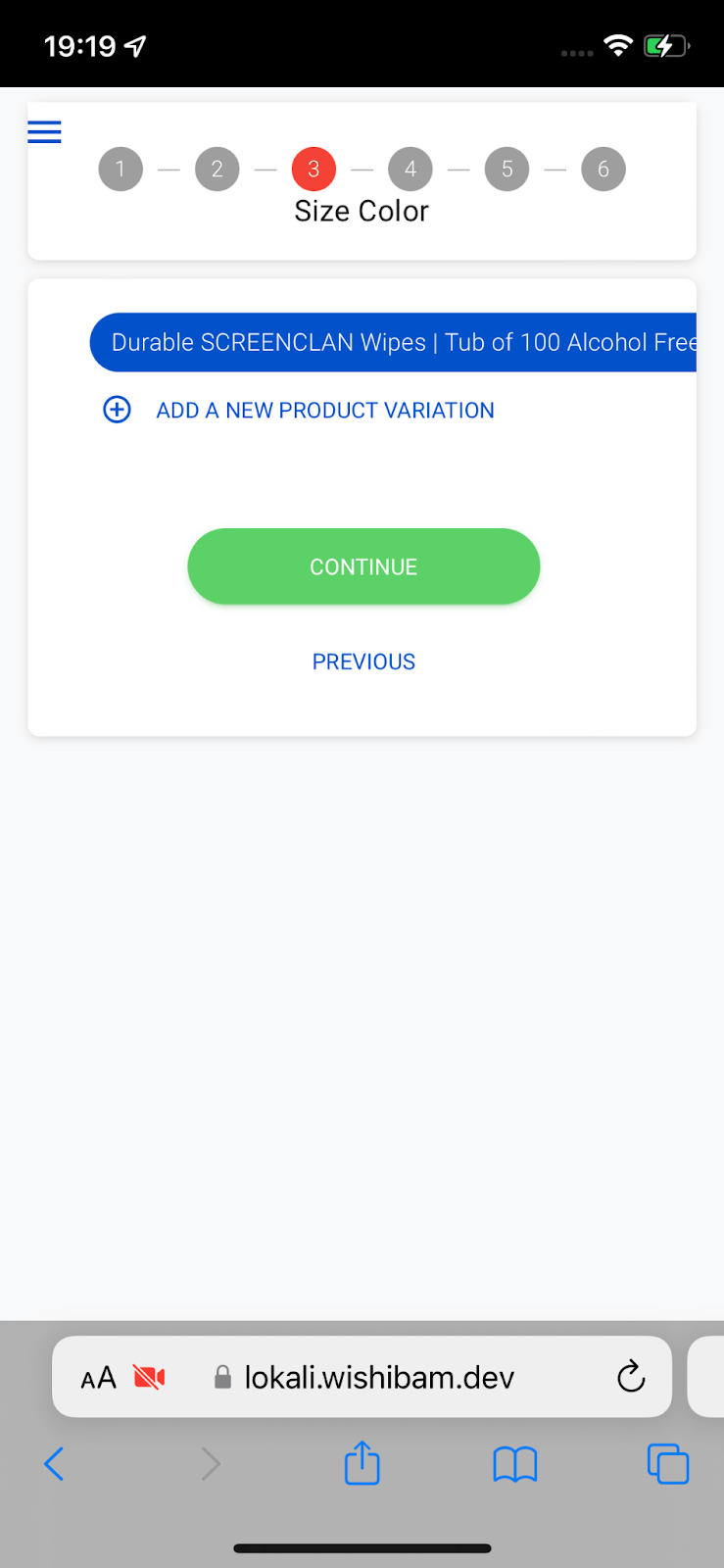The image size is (724, 1568).
Task: Add a new product variation
Action: pos(299,410)
